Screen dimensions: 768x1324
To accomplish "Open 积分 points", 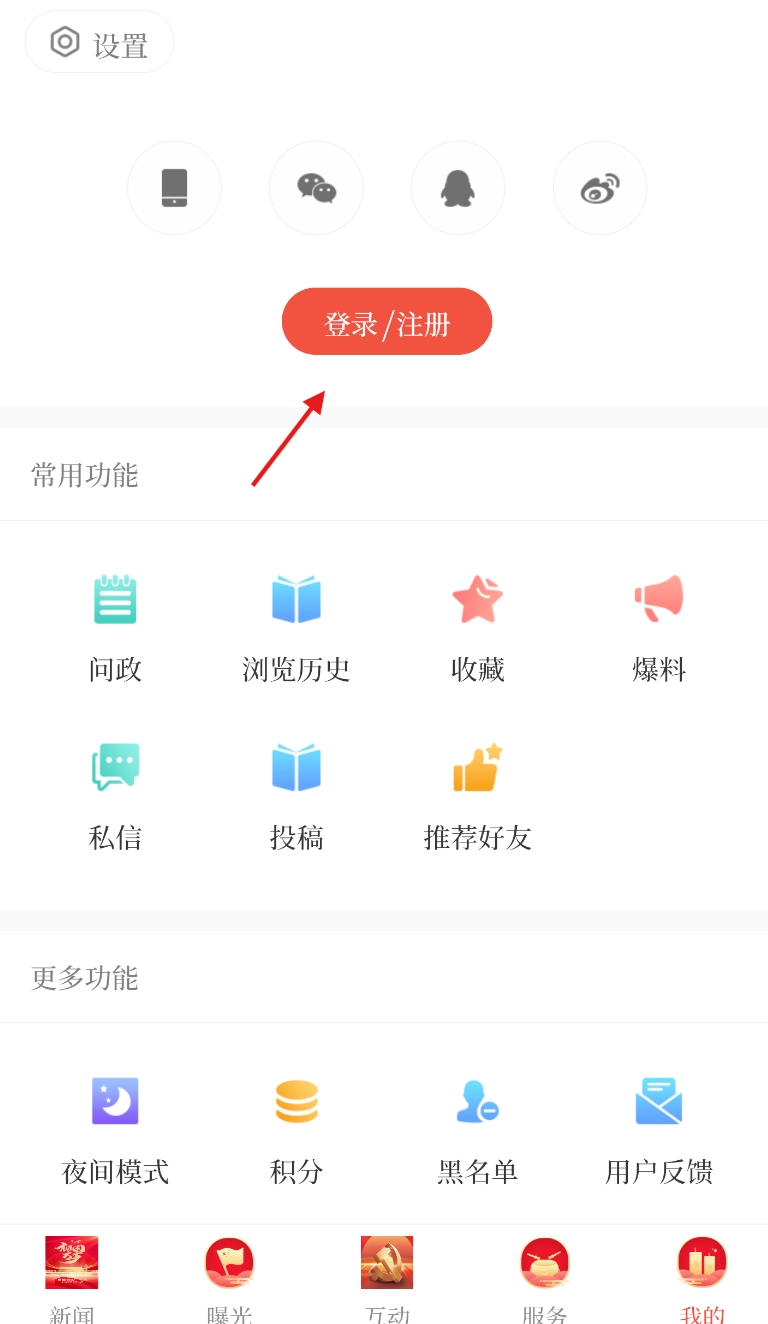I will click(296, 1128).
